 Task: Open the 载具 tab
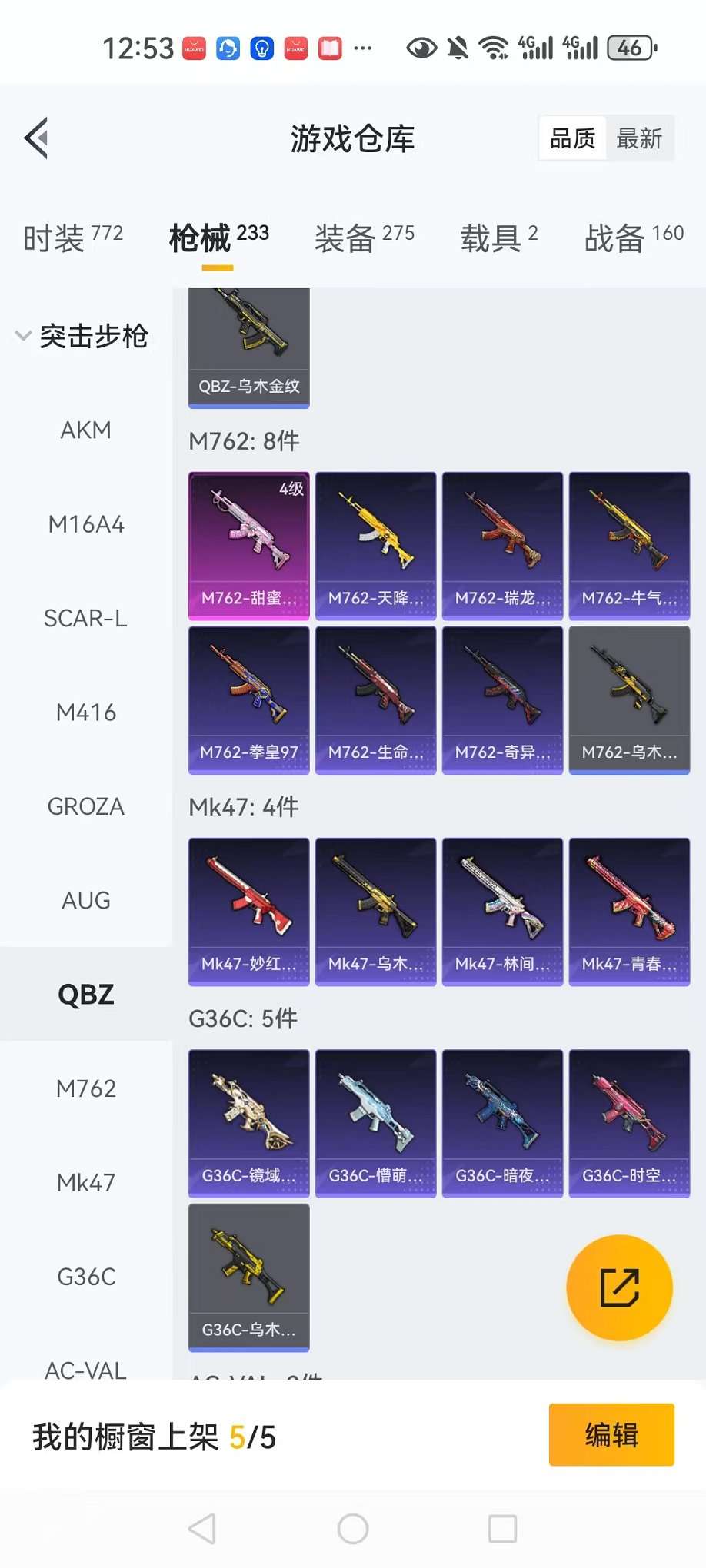tap(498, 238)
